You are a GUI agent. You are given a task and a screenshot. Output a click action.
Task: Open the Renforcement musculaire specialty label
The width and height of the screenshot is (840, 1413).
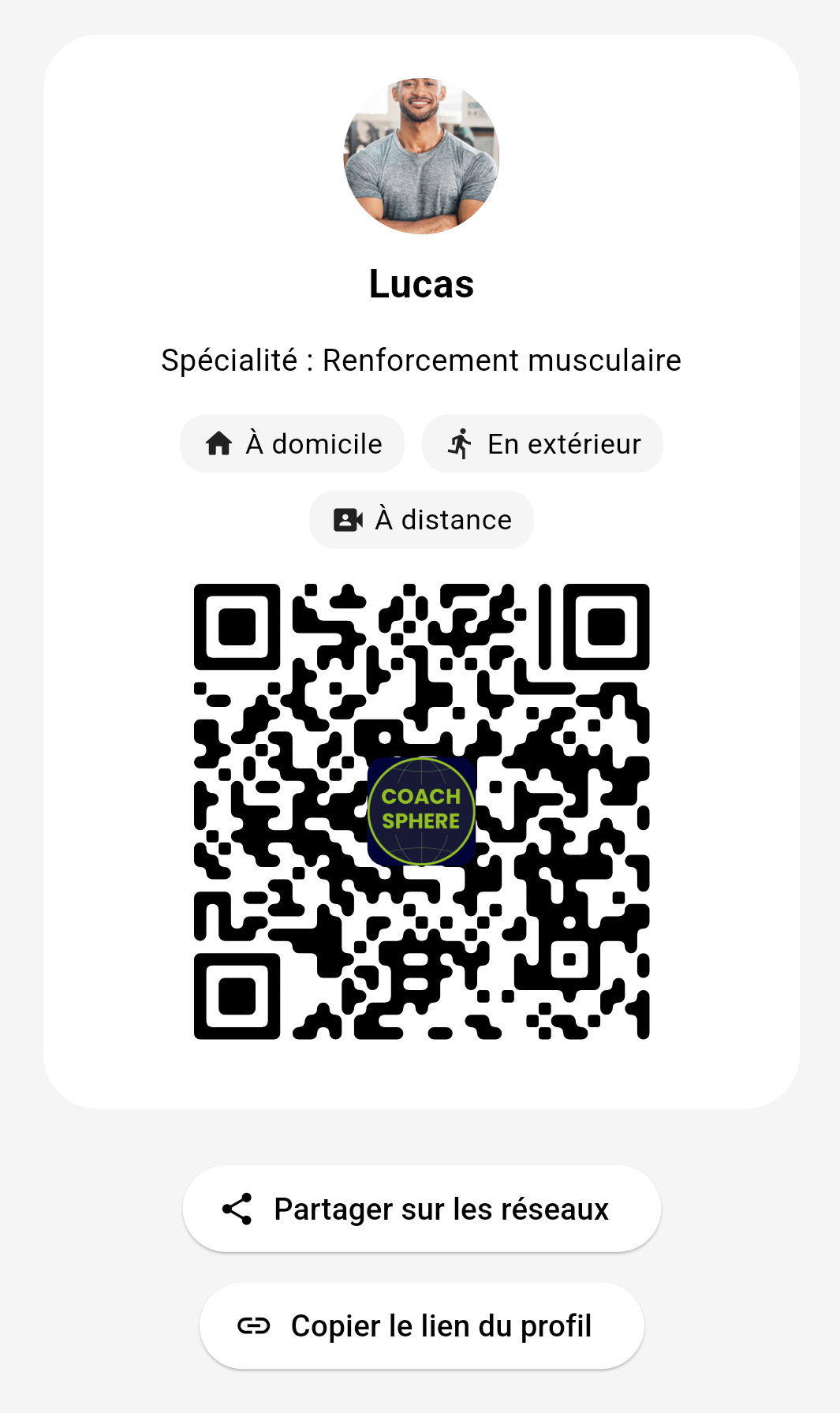[502, 360]
